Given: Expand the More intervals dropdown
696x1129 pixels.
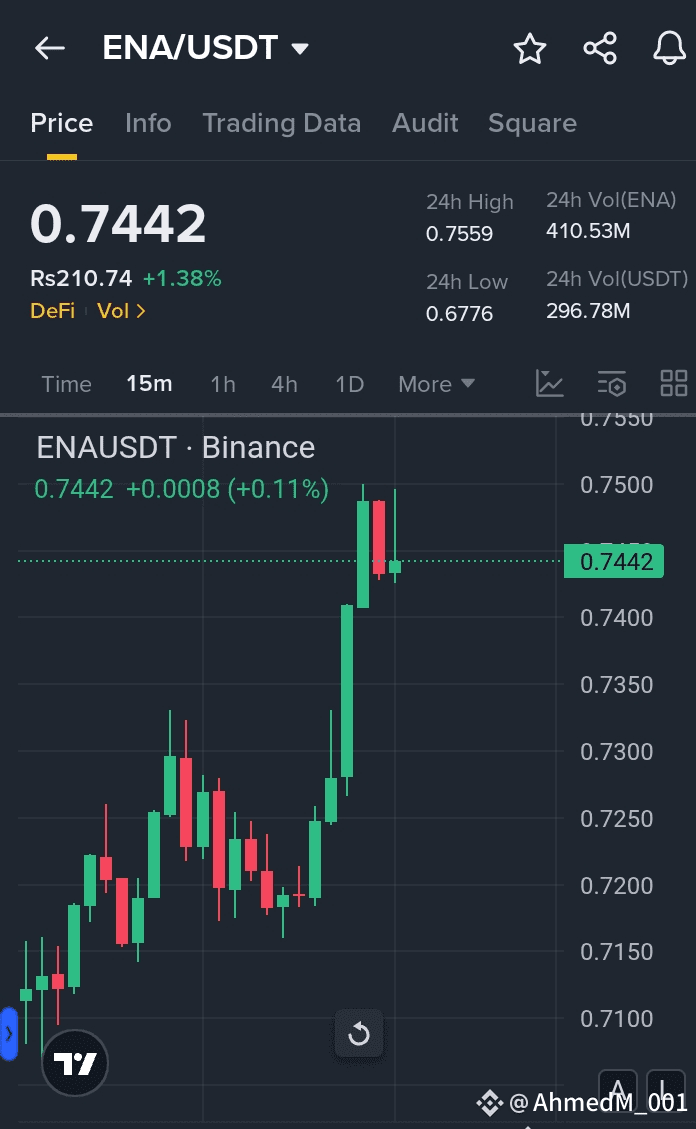Looking at the screenshot, I should click(x=436, y=384).
